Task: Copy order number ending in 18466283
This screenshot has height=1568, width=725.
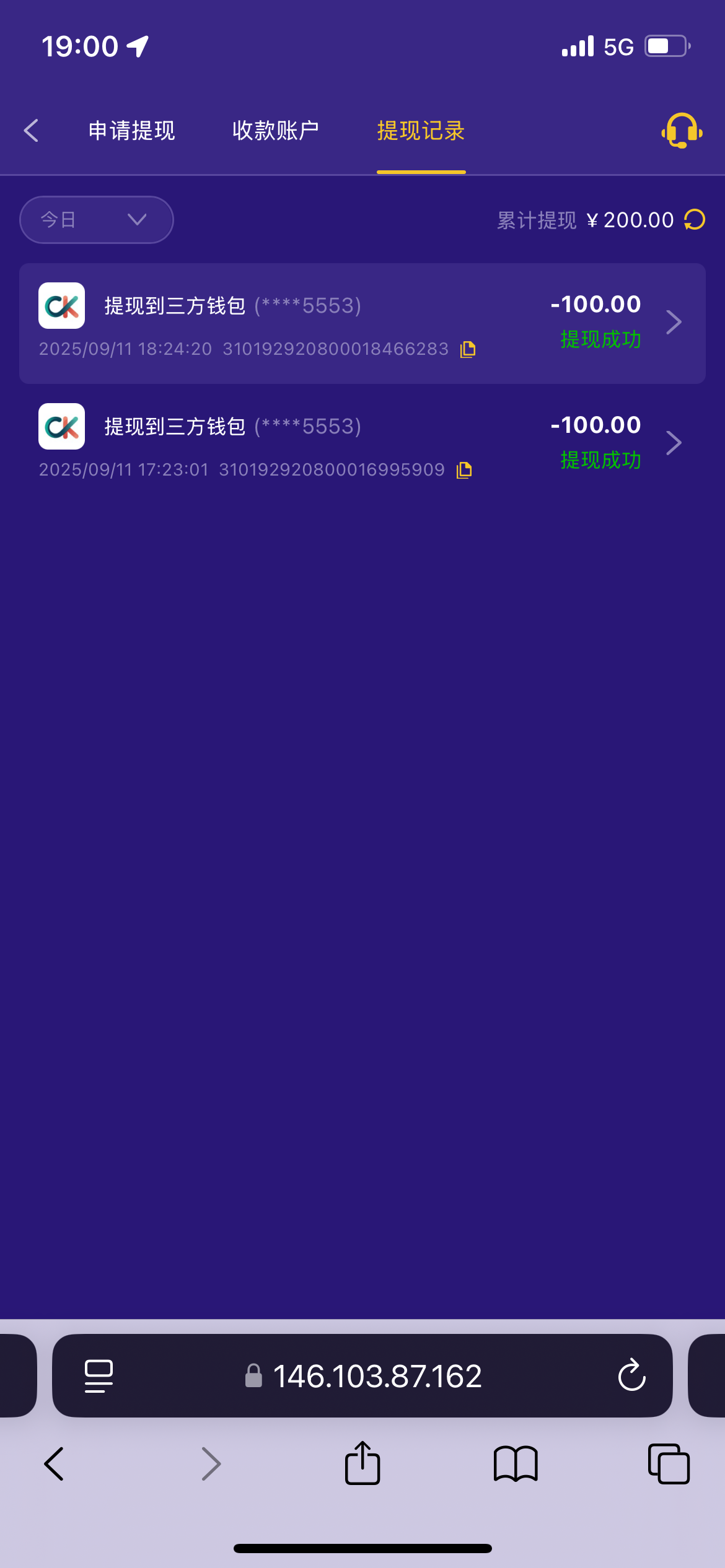Action: (x=468, y=350)
